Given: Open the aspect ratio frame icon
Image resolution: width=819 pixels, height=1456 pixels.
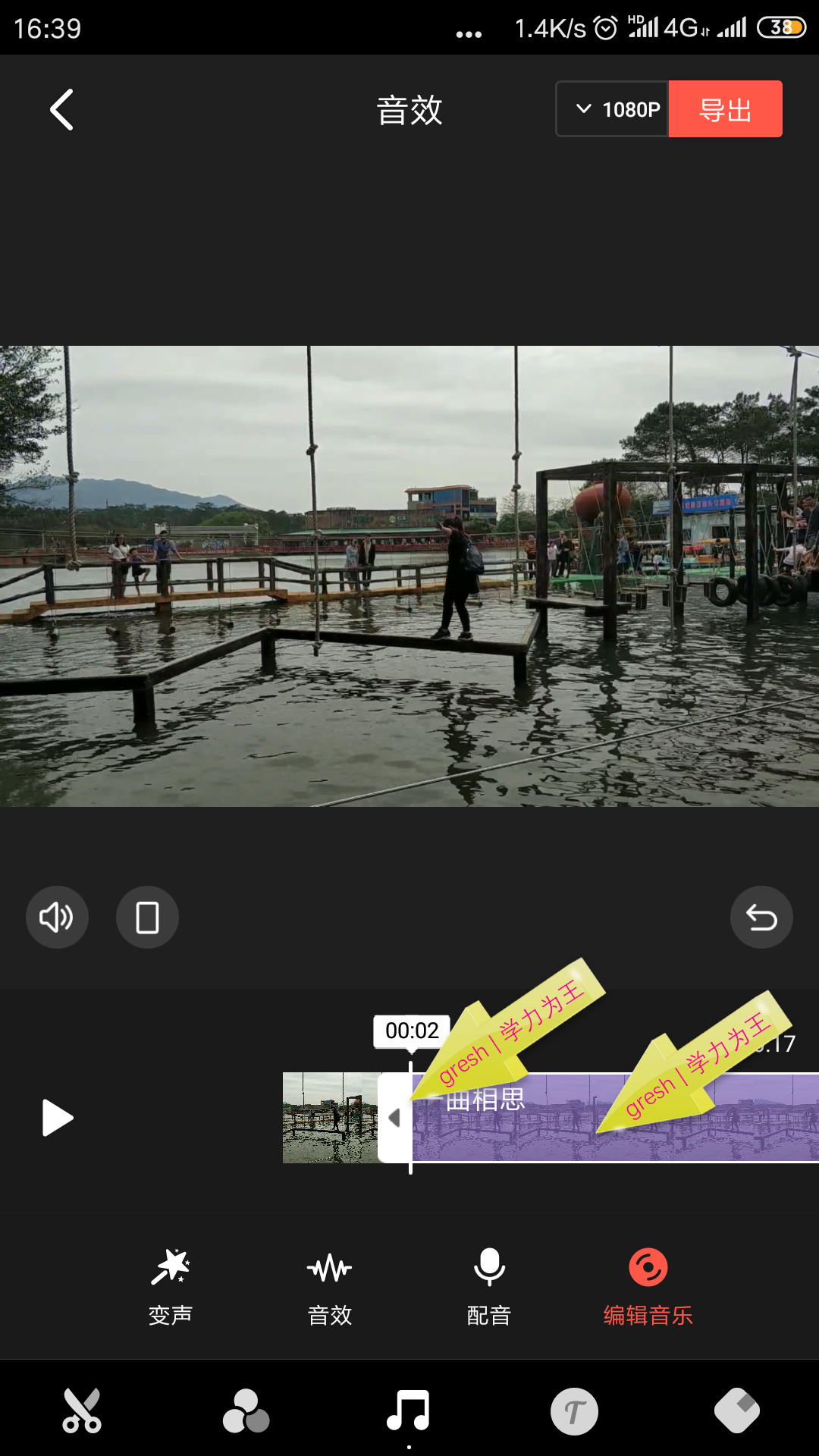Looking at the screenshot, I should coord(147,918).
